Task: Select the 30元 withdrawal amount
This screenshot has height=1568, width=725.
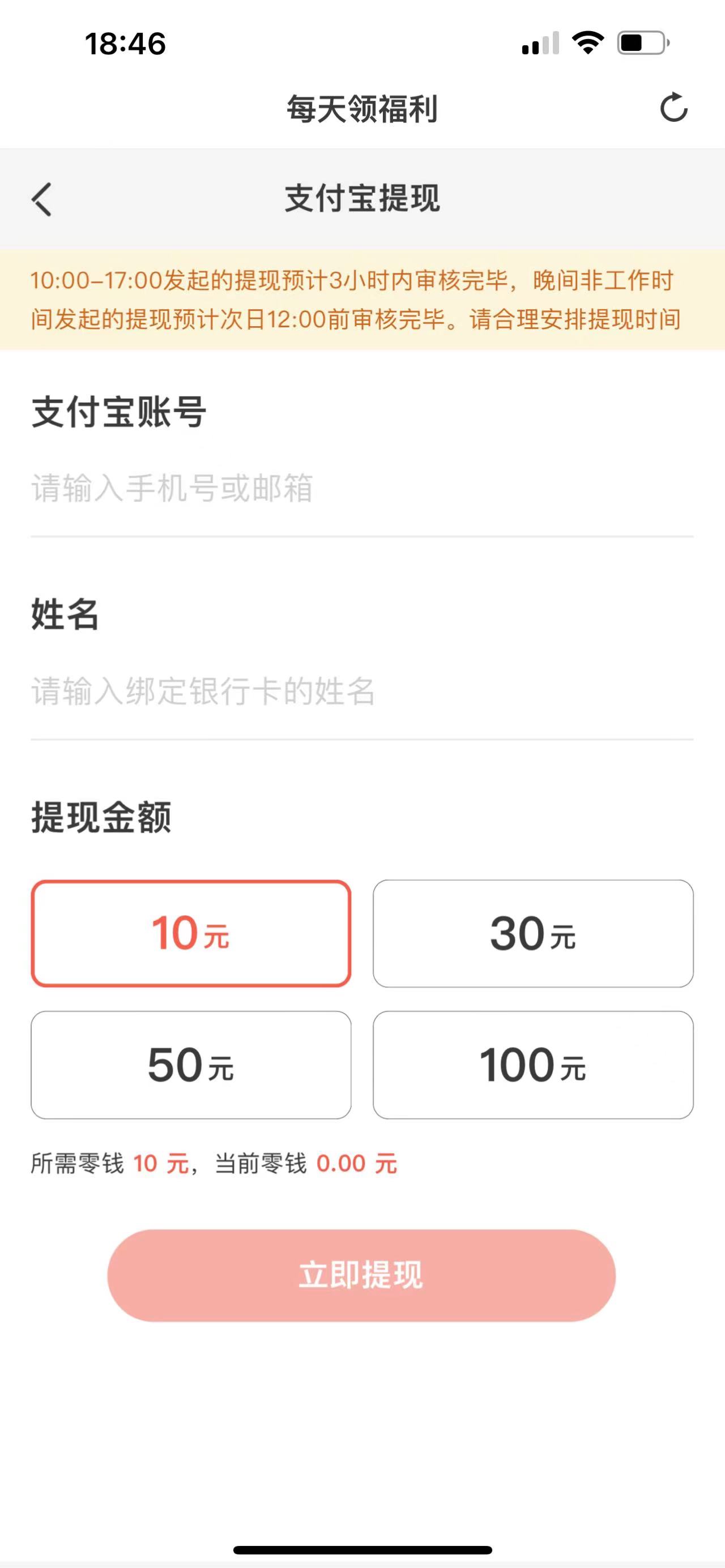Action: [534, 933]
